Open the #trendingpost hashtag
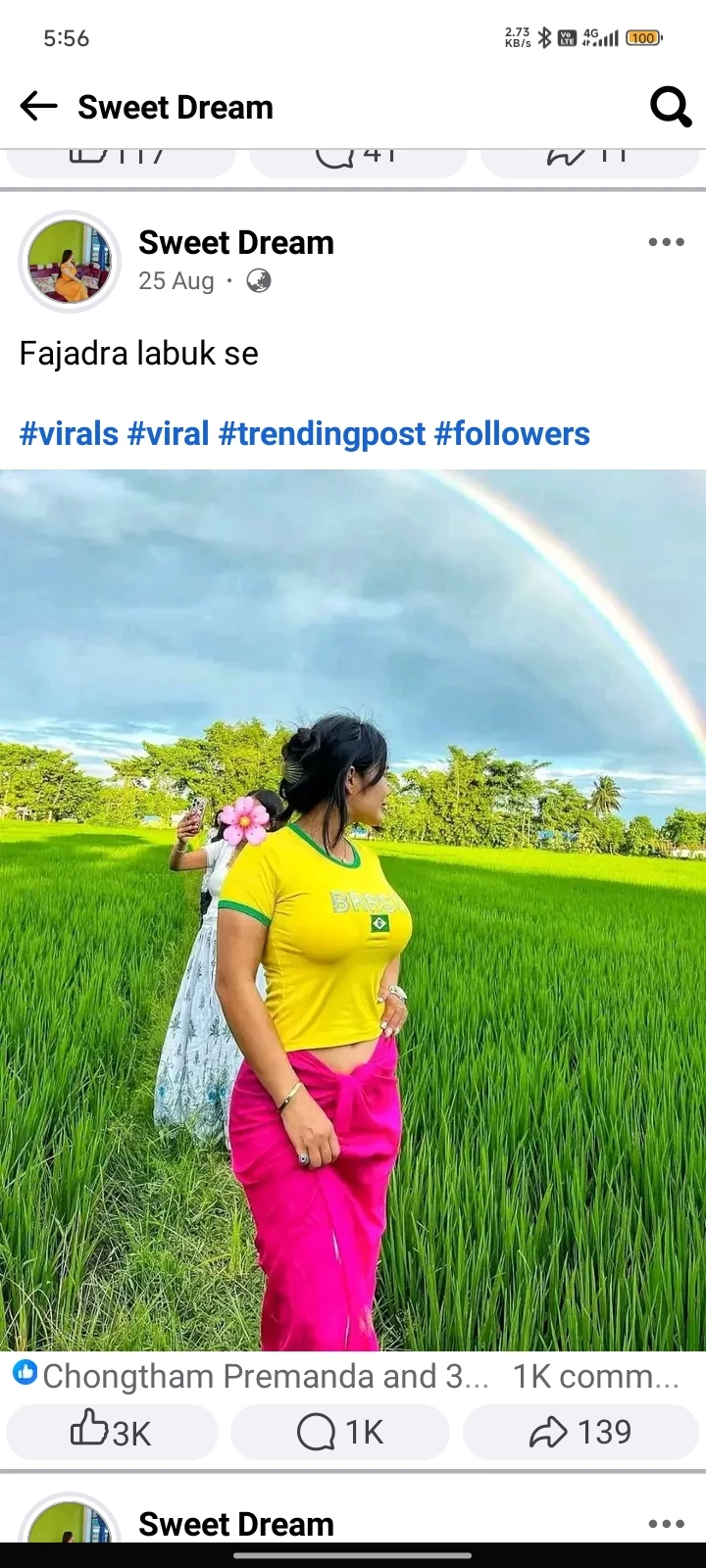The image size is (706, 1568). pyautogui.click(x=322, y=433)
